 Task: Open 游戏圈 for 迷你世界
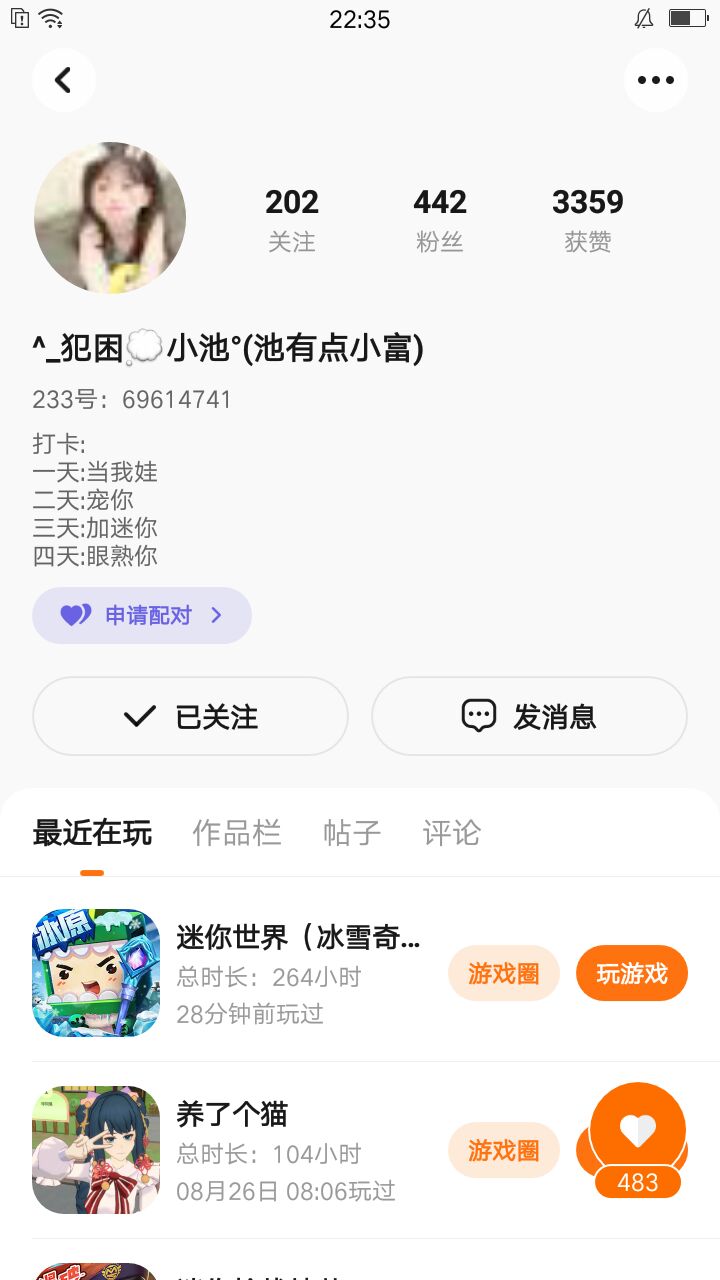[x=503, y=973]
